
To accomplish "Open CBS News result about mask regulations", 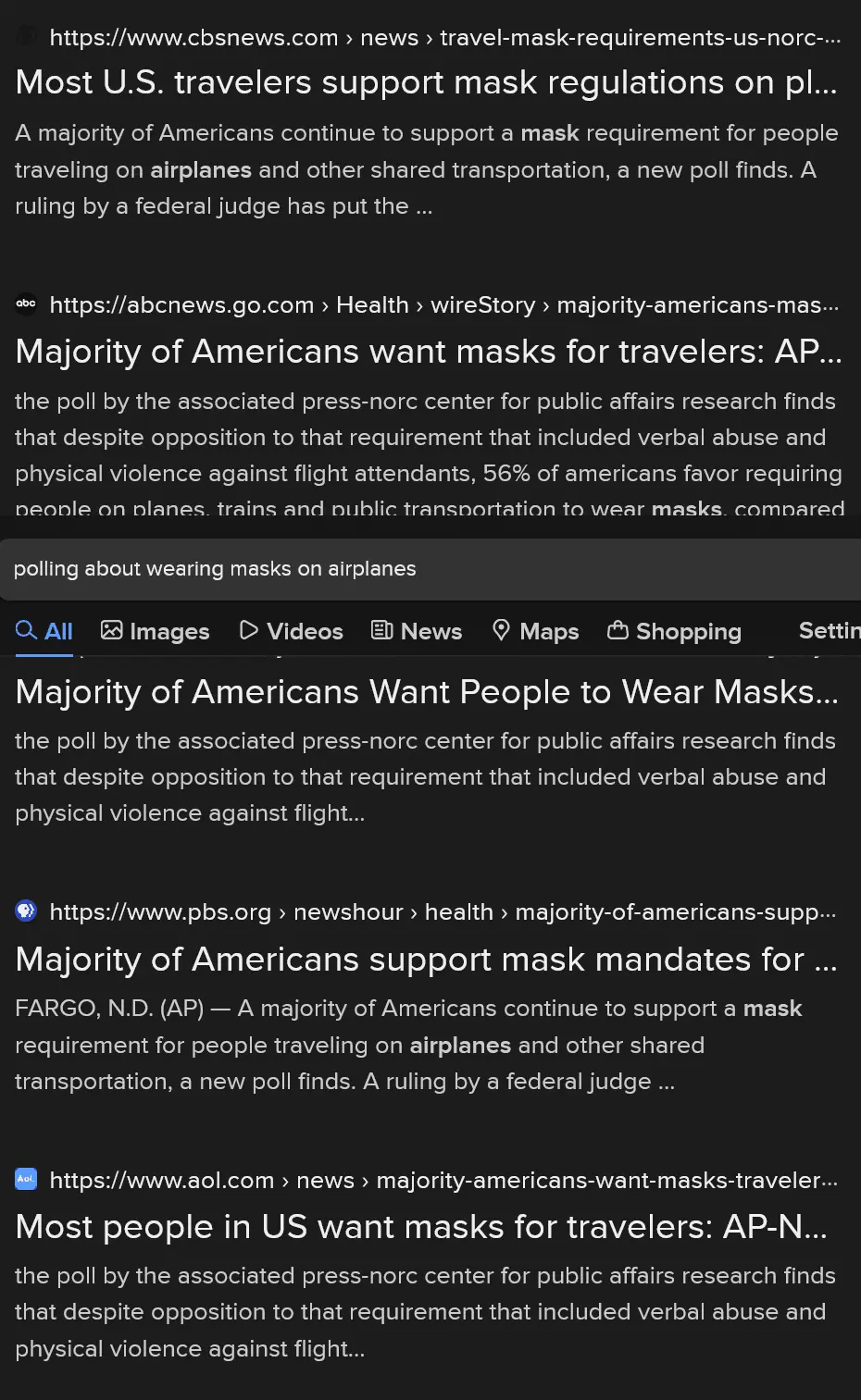I will click(x=426, y=83).
